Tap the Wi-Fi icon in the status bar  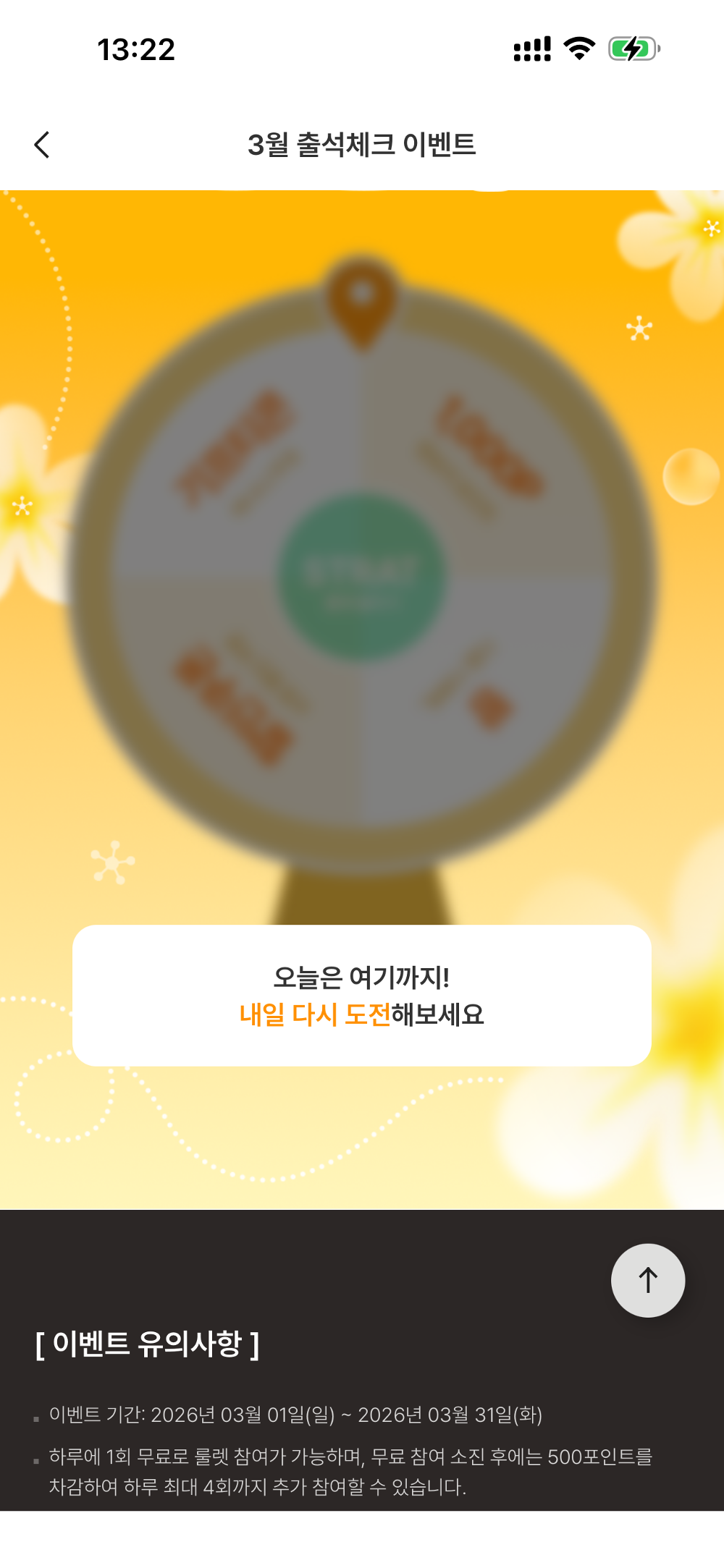point(577,48)
